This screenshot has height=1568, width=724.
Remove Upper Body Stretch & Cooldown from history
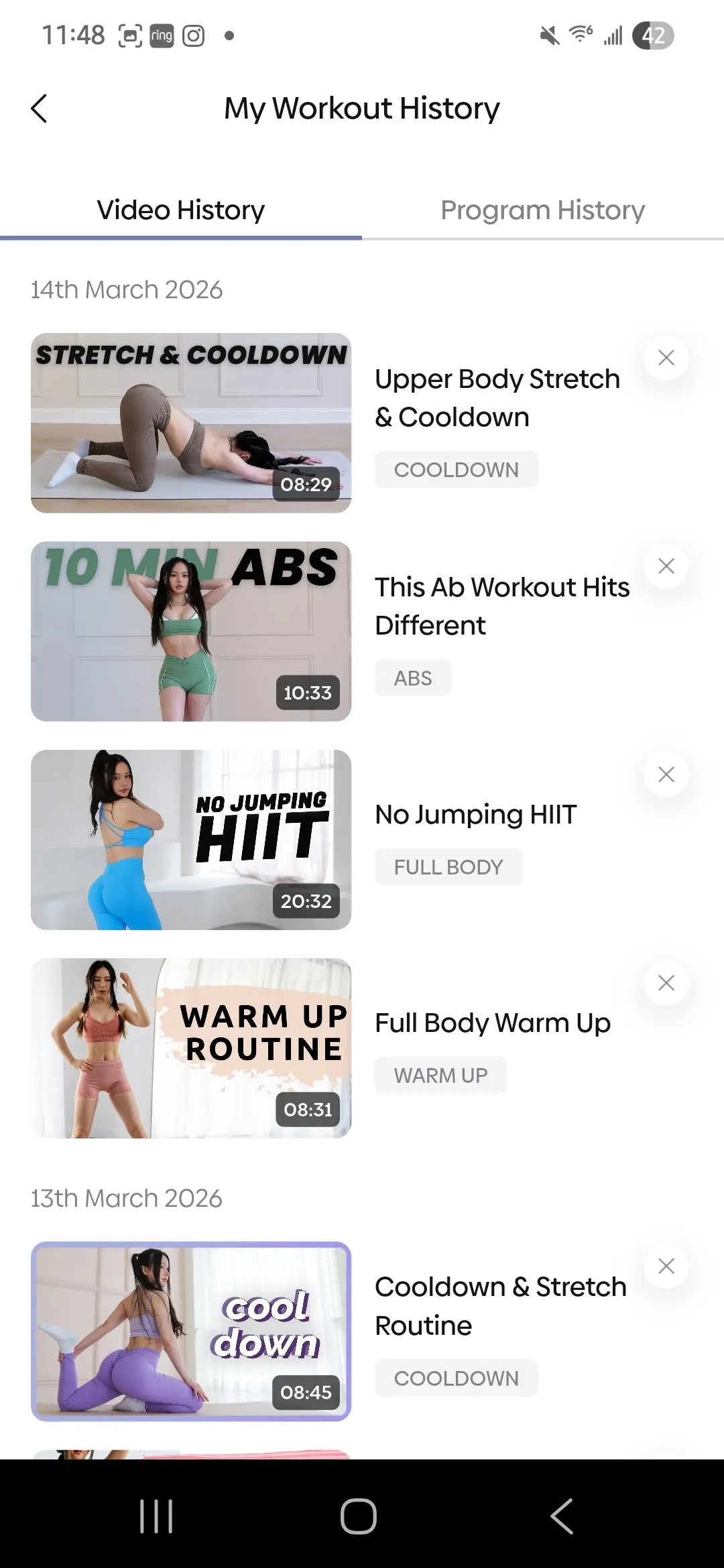[x=666, y=358]
